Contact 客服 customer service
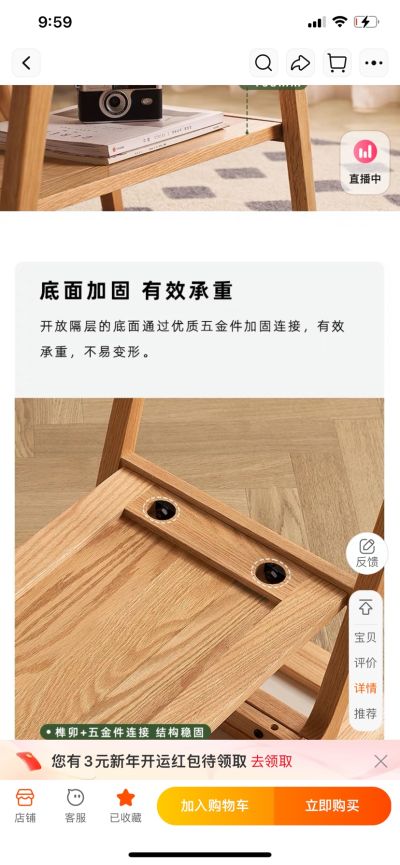400x865 pixels. tap(76, 805)
